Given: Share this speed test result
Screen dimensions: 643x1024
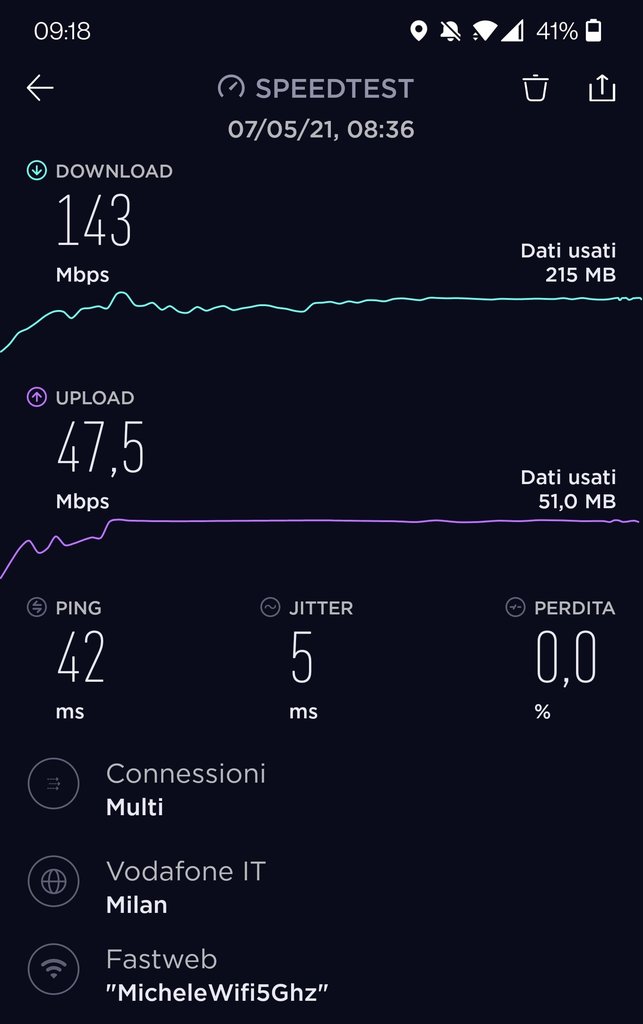Looking at the screenshot, I should coord(601,88).
